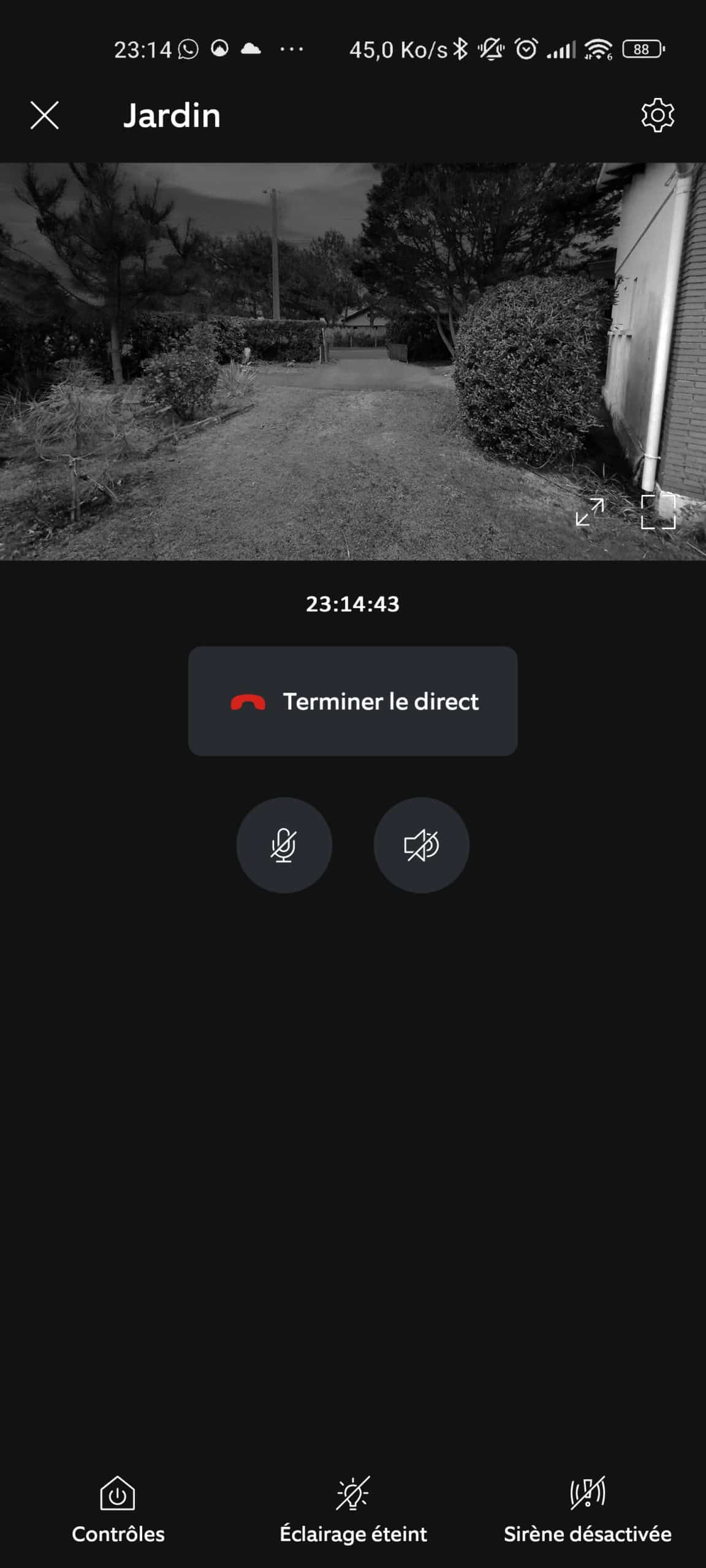The height and width of the screenshot is (1568, 706).
Task: Toggle the muted microphone button
Action: pos(284,845)
